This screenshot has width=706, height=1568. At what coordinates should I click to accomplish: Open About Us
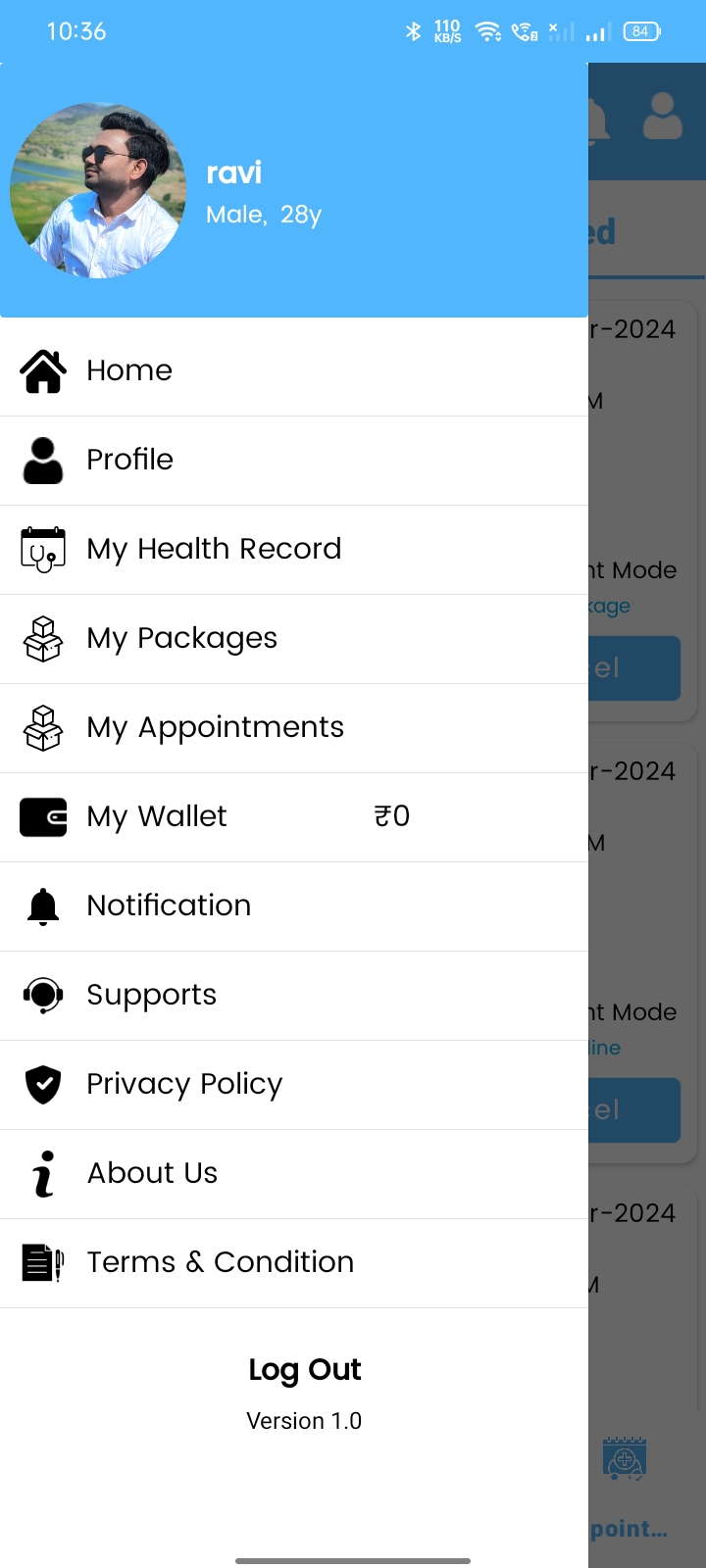[x=294, y=1174]
